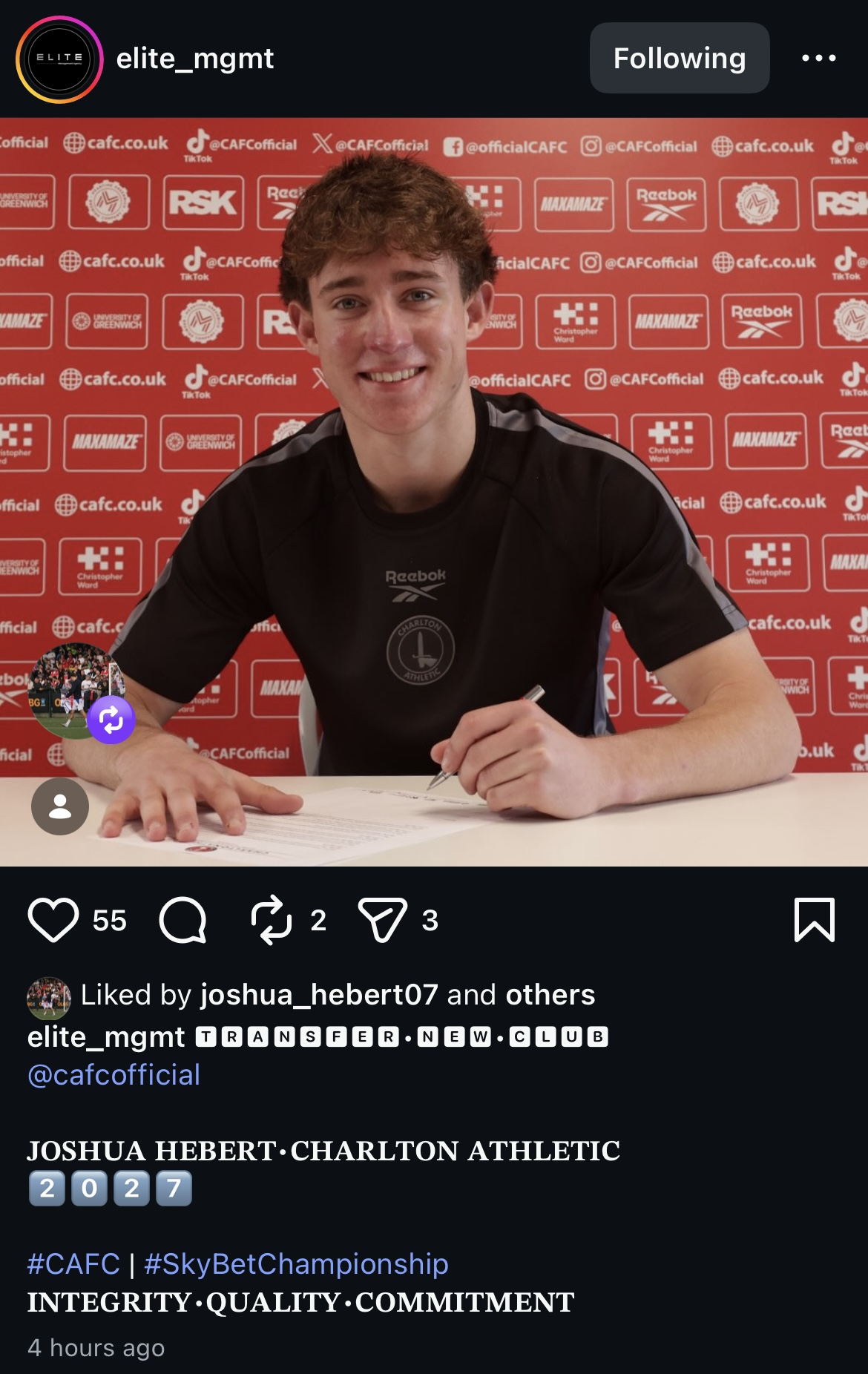Share the post via the send icon
This screenshot has height=1374, width=868.
tap(383, 920)
